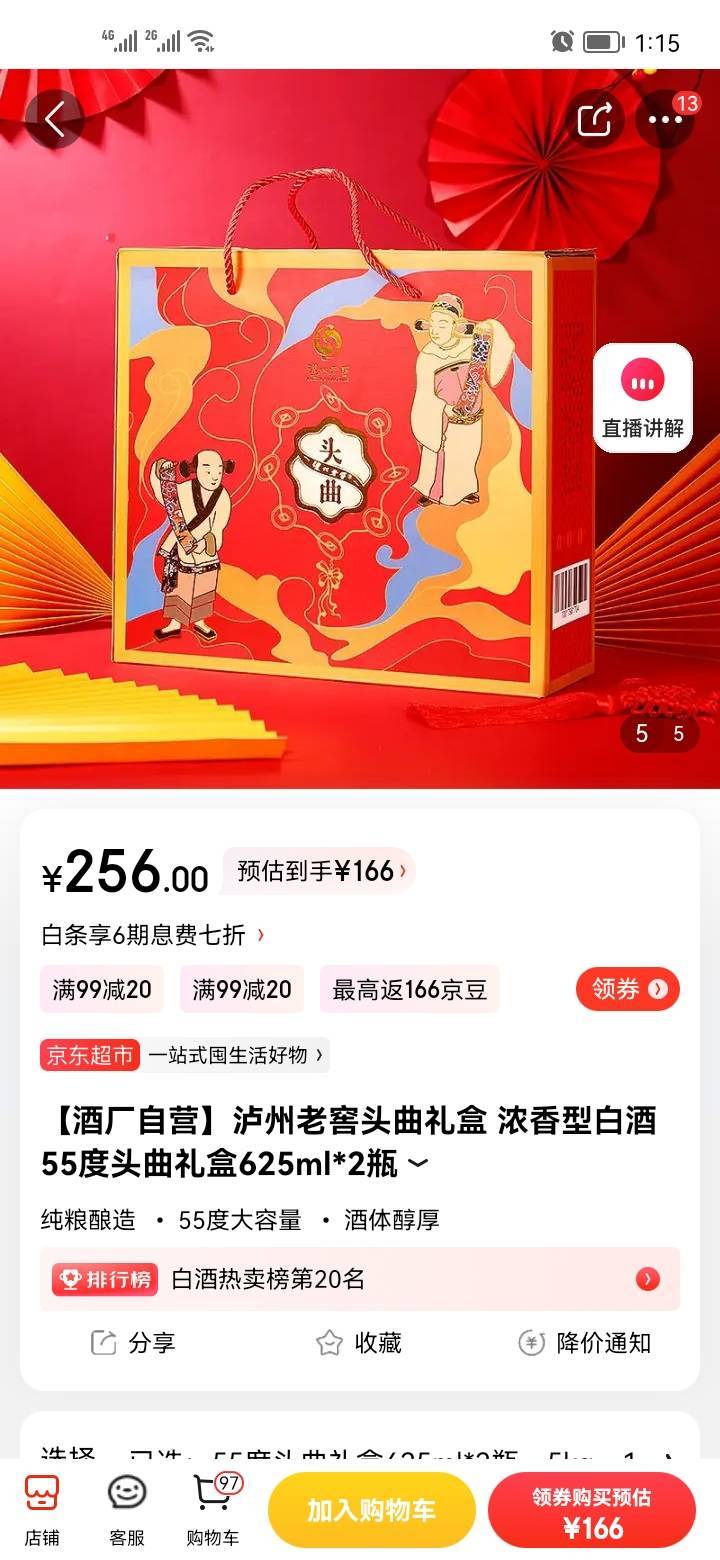The height and width of the screenshot is (1560, 720).
Task: Open 白酒热卖榜第20名 ranking
Action: pyautogui.click(x=360, y=1278)
